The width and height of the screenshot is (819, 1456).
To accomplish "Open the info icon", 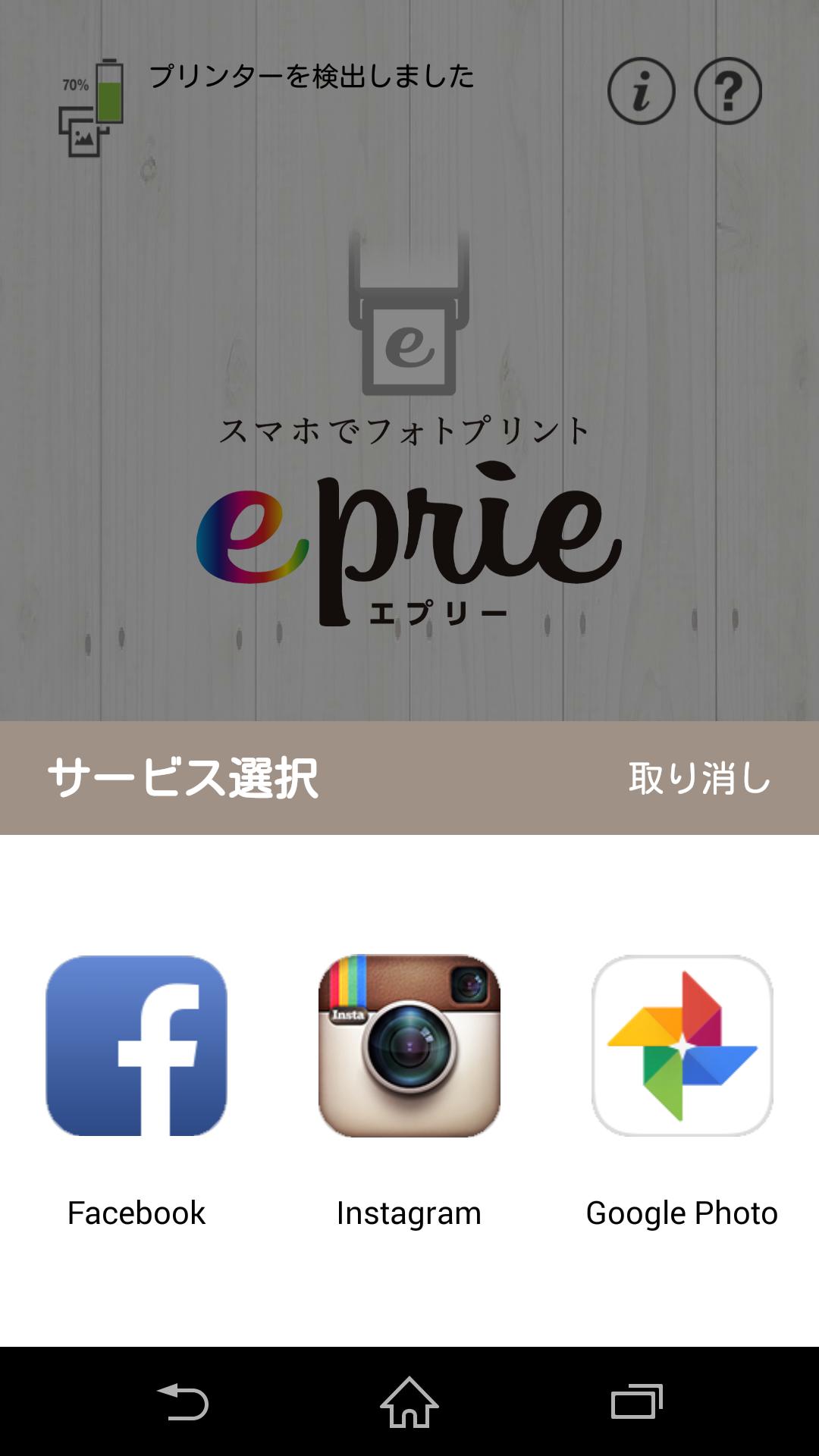I will (x=641, y=92).
